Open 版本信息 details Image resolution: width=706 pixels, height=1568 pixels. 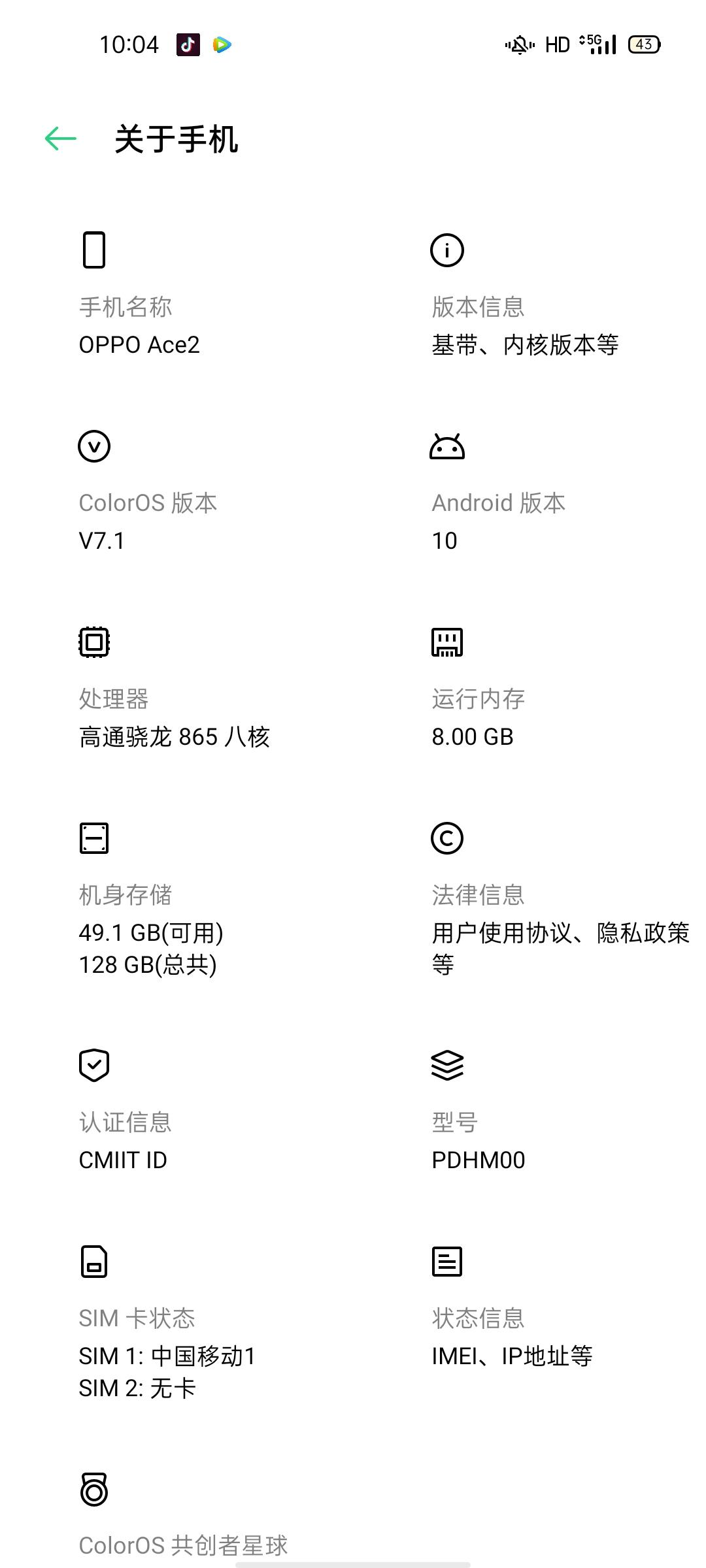(529, 295)
